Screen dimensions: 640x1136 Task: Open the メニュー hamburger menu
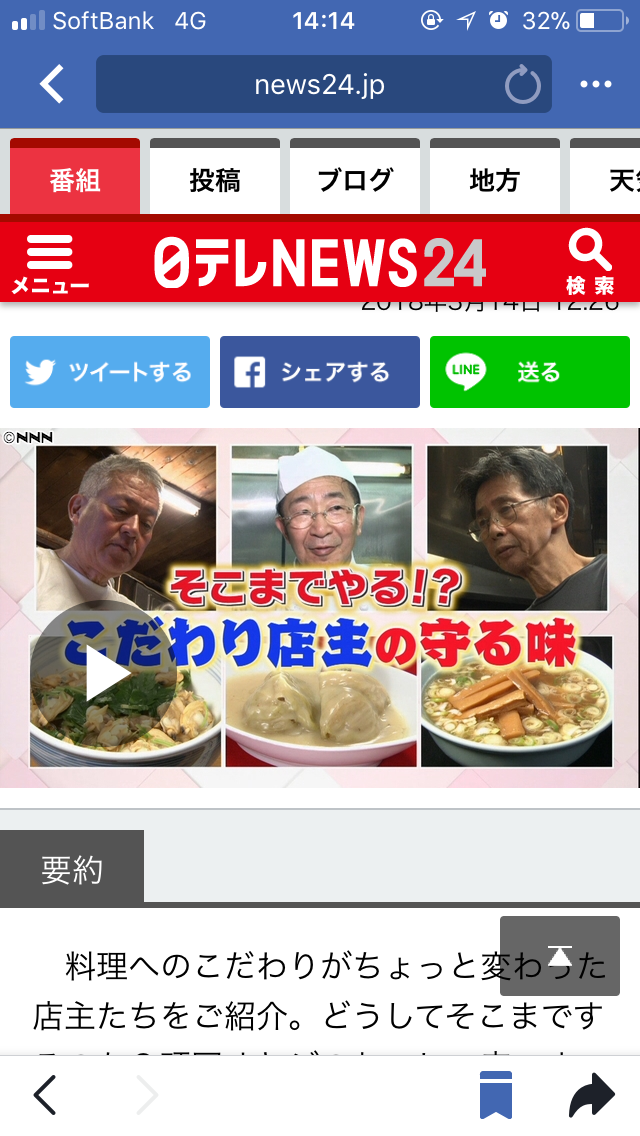50,264
